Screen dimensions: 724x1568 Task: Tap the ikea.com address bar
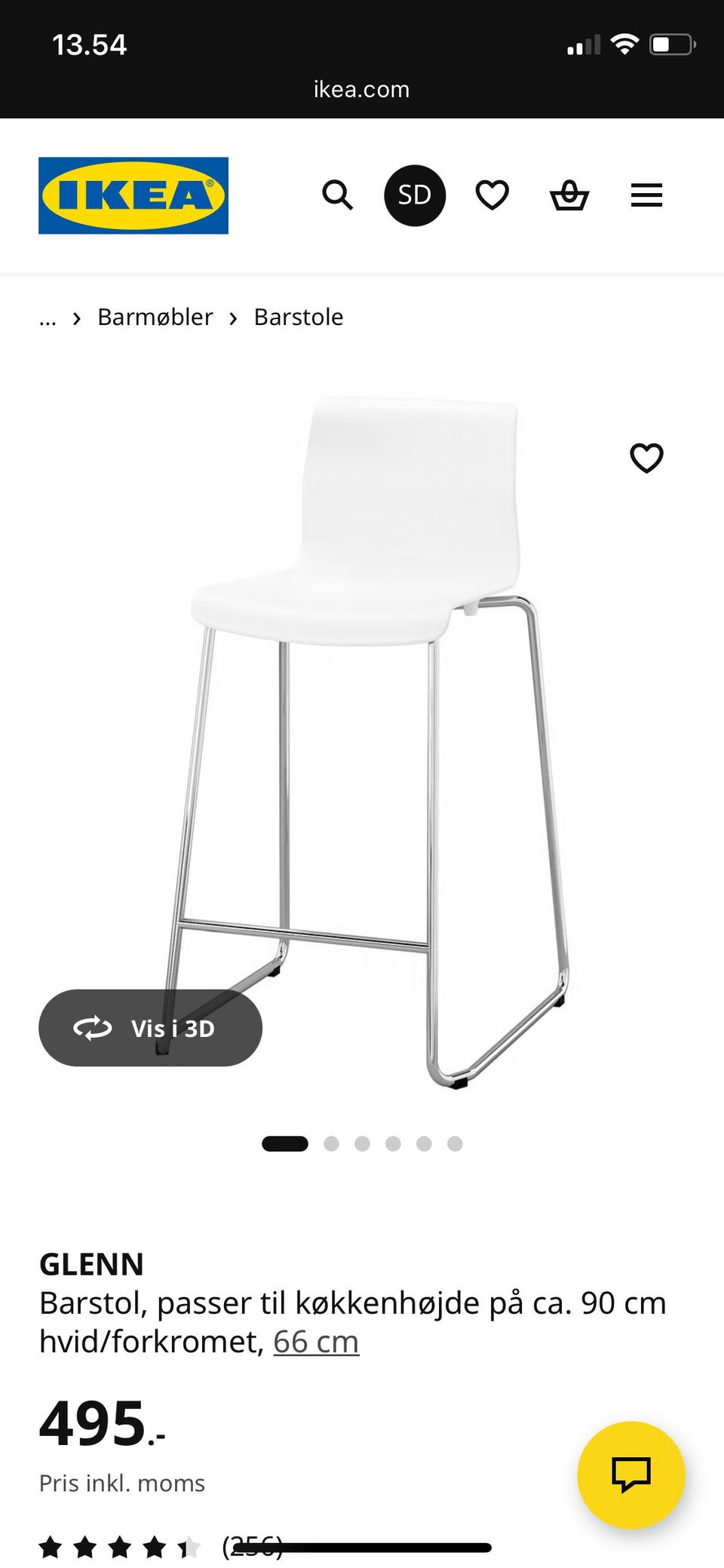pyautogui.click(x=362, y=89)
